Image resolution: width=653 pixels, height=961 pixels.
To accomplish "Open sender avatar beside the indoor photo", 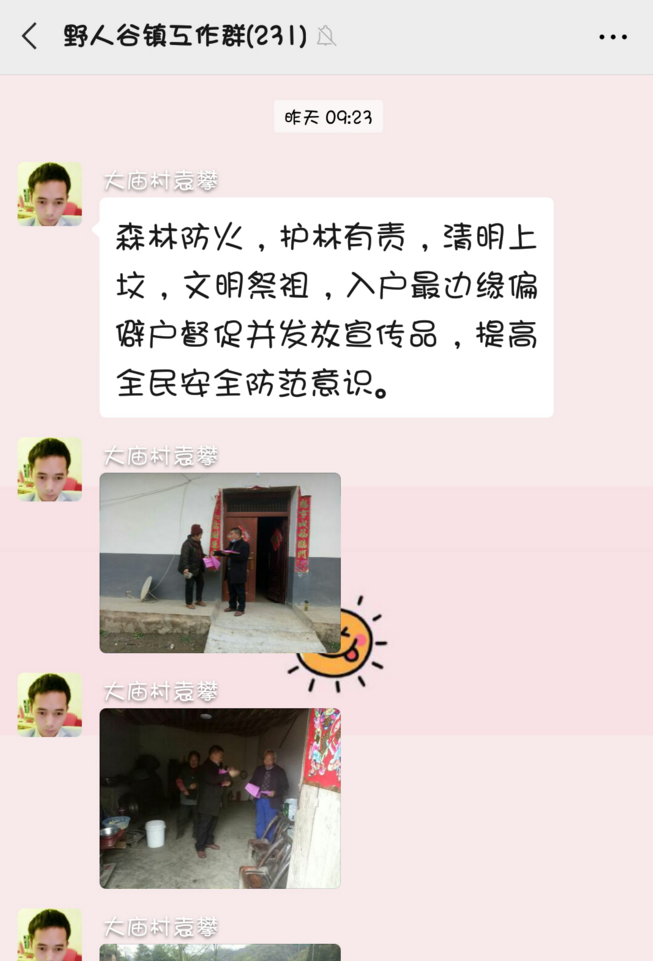I will 49,705.
